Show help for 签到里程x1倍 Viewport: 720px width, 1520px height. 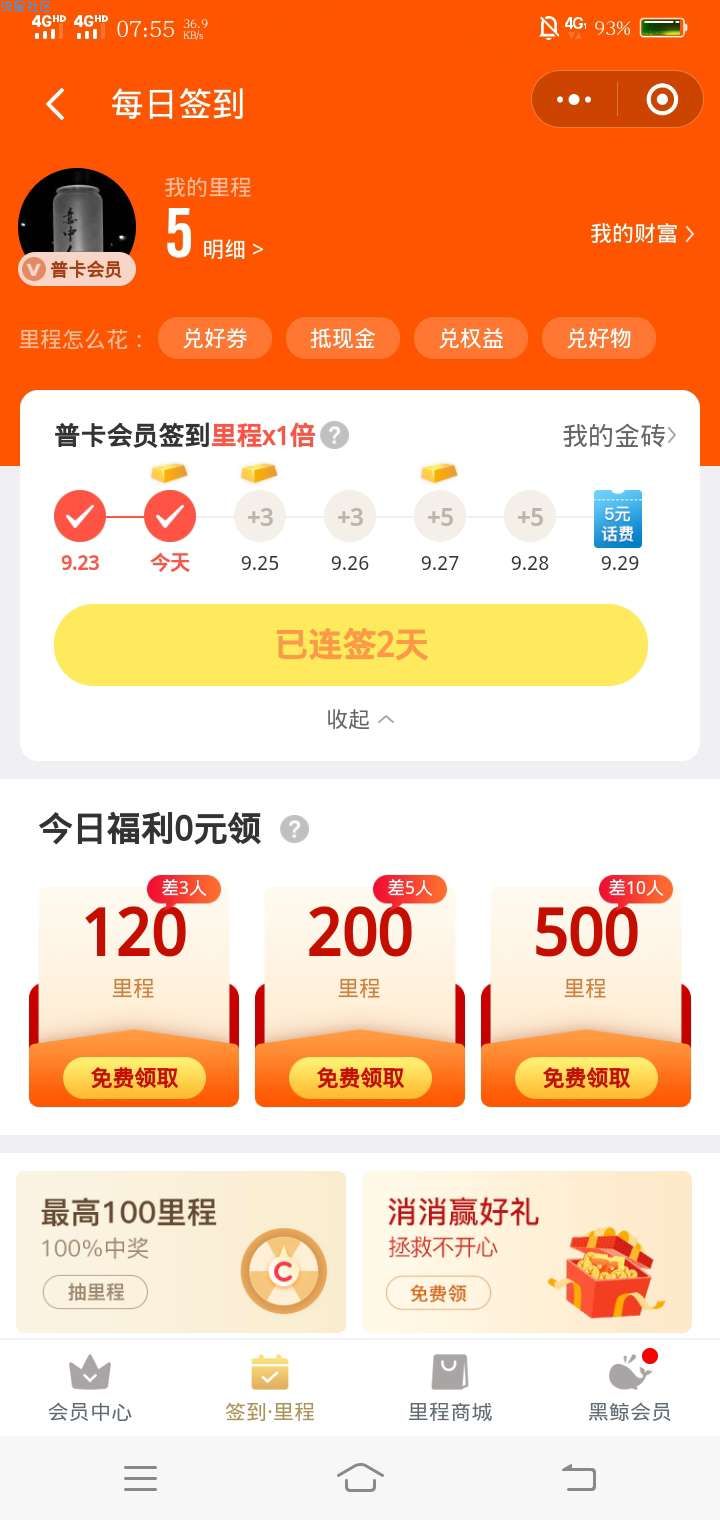tap(336, 436)
